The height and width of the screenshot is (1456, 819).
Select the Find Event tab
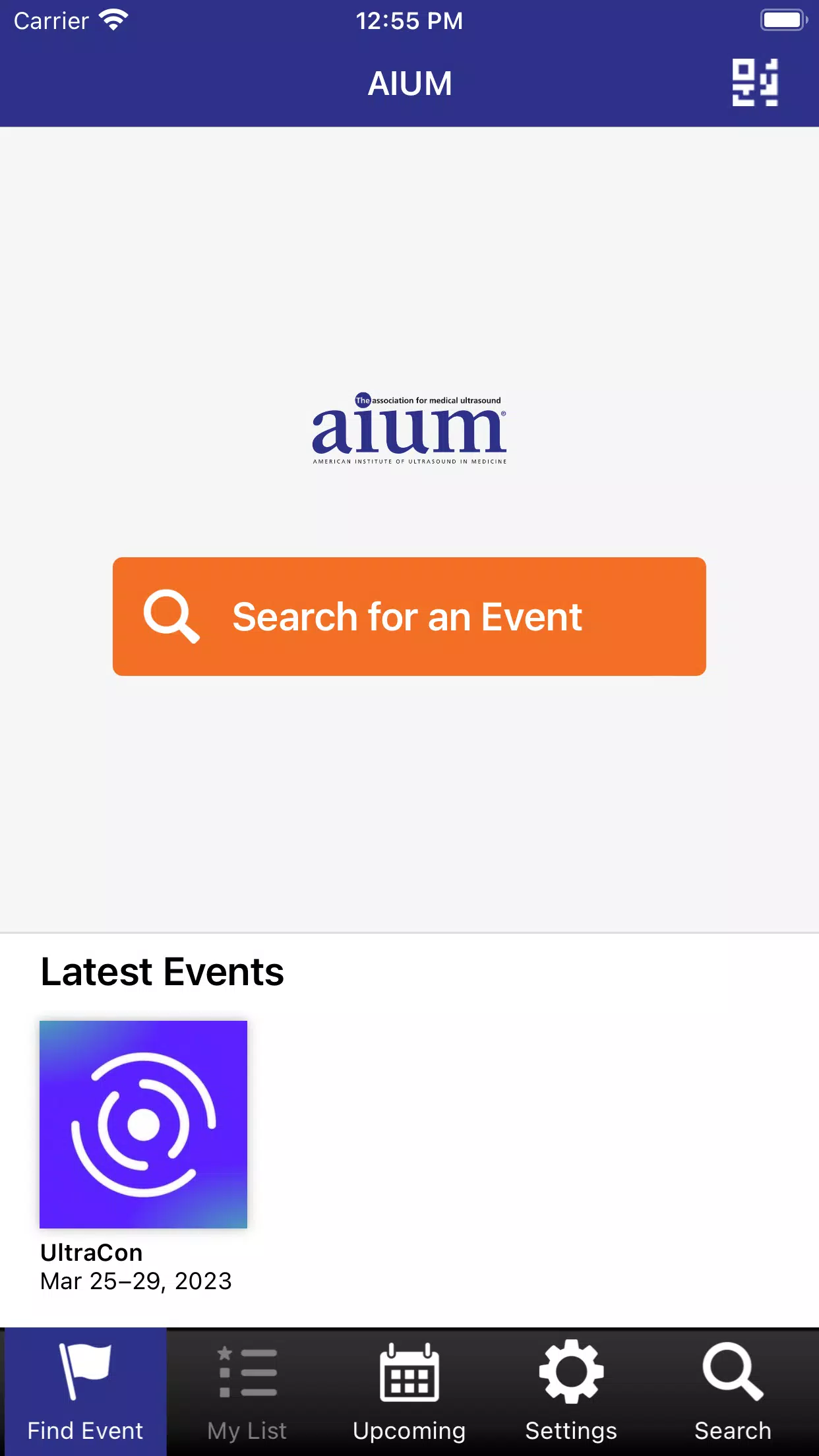tap(85, 1391)
